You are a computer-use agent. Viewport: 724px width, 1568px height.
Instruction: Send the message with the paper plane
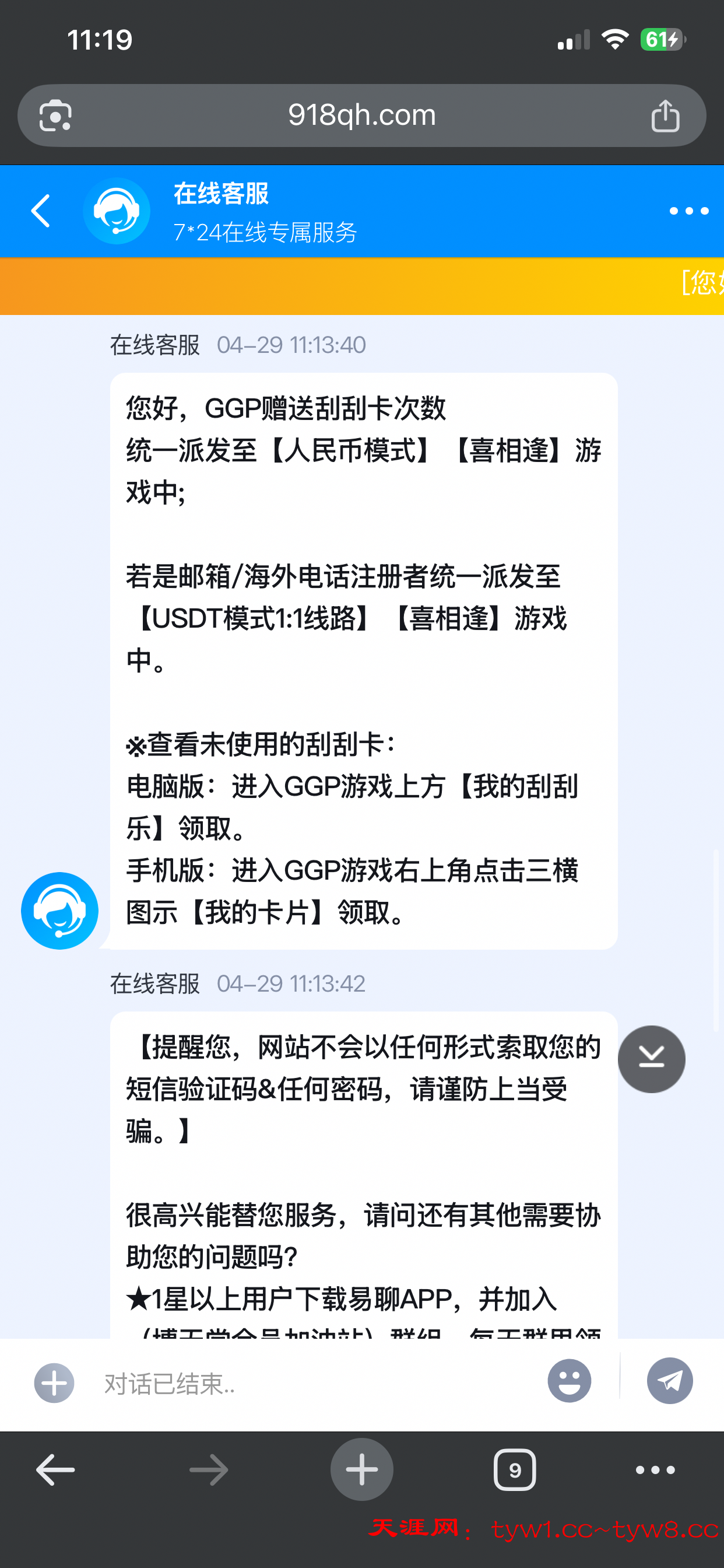click(670, 1381)
